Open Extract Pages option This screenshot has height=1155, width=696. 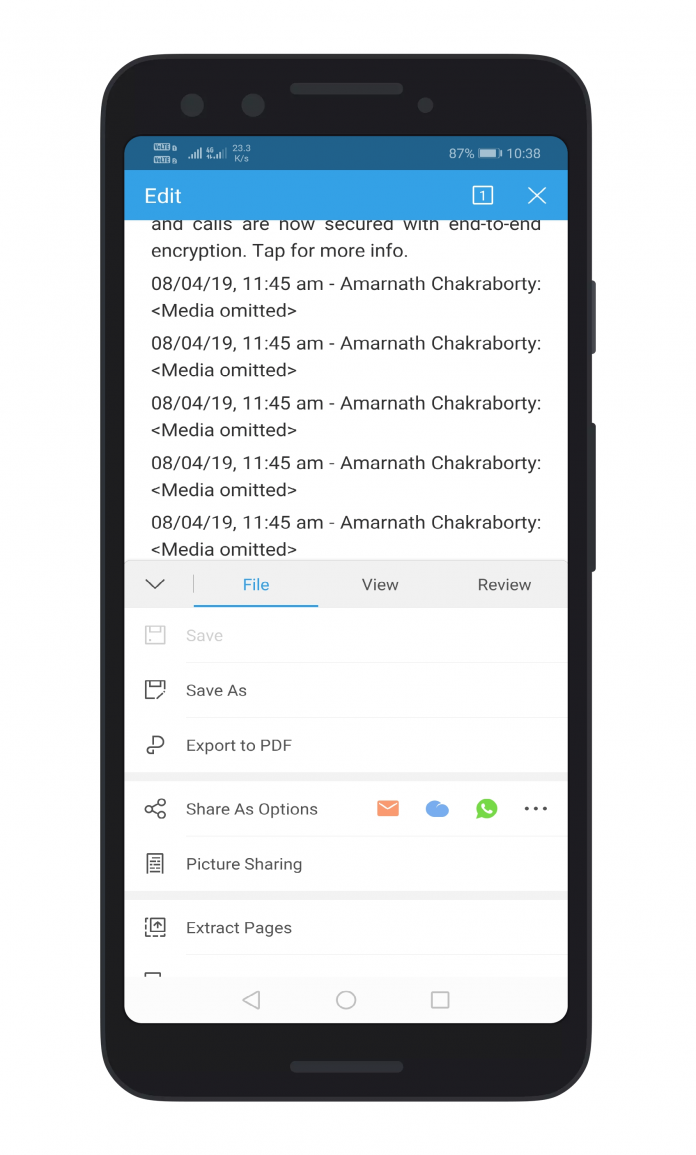[238, 928]
